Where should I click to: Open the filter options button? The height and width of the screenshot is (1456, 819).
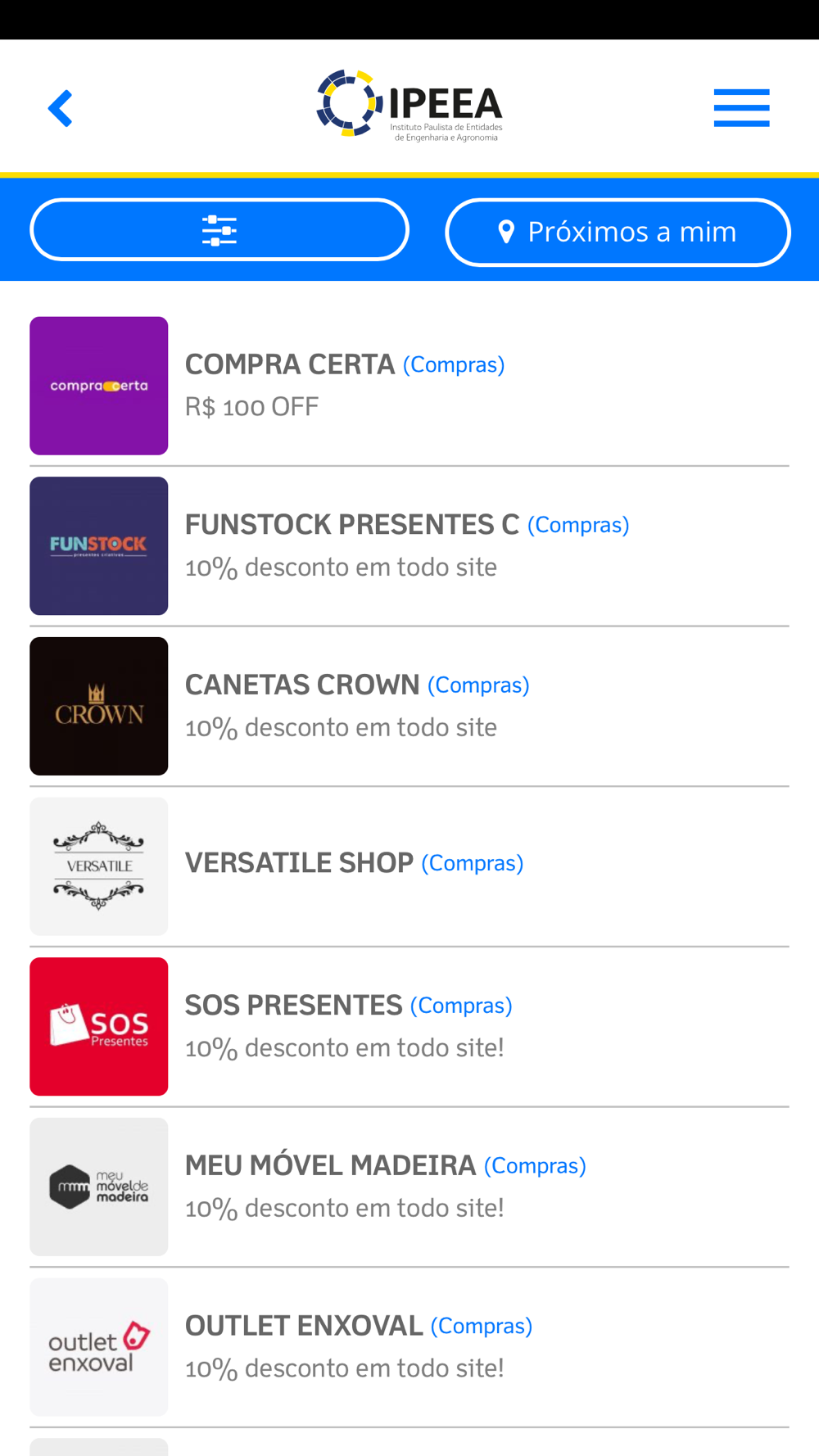[219, 230]
